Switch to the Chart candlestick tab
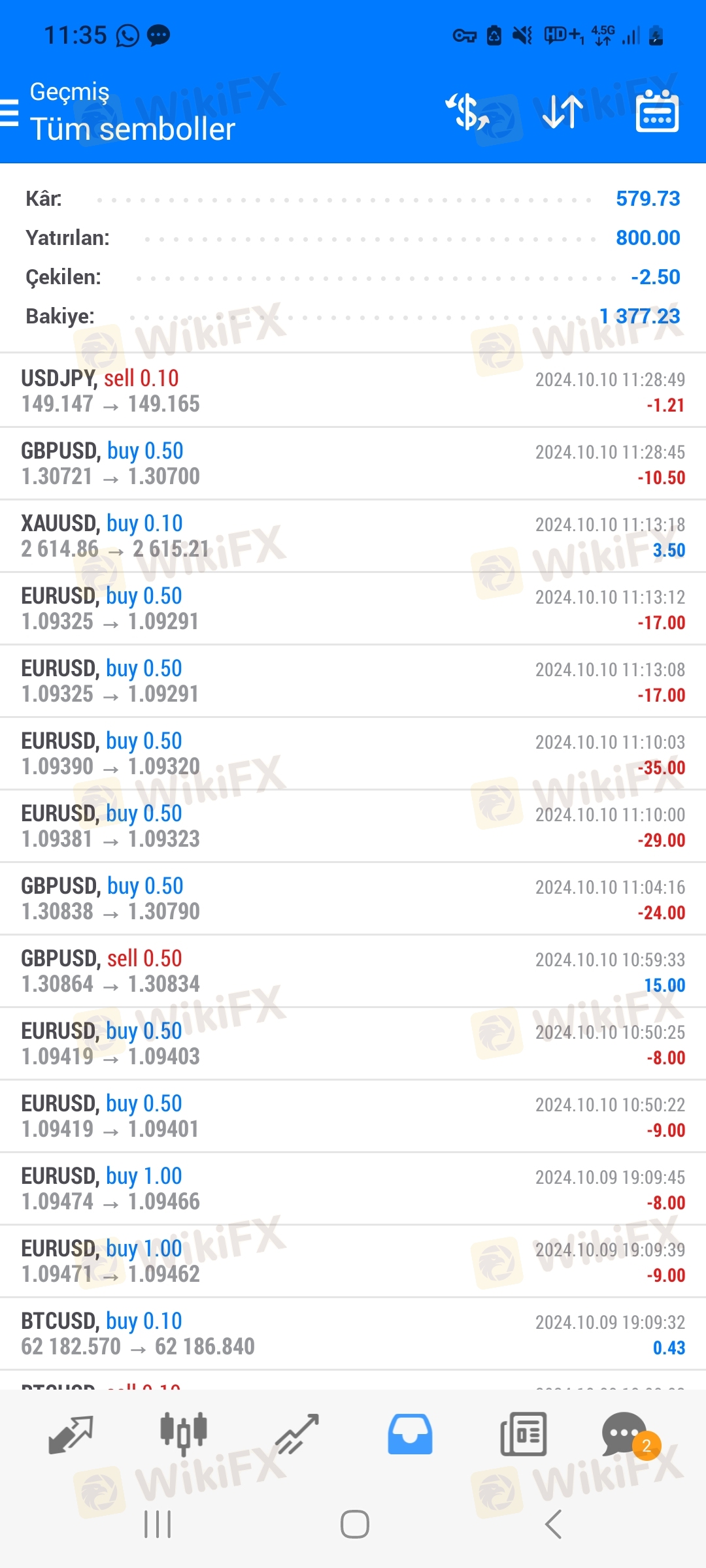Viewport: 706px width, 1568px height. click(184, 1434)
